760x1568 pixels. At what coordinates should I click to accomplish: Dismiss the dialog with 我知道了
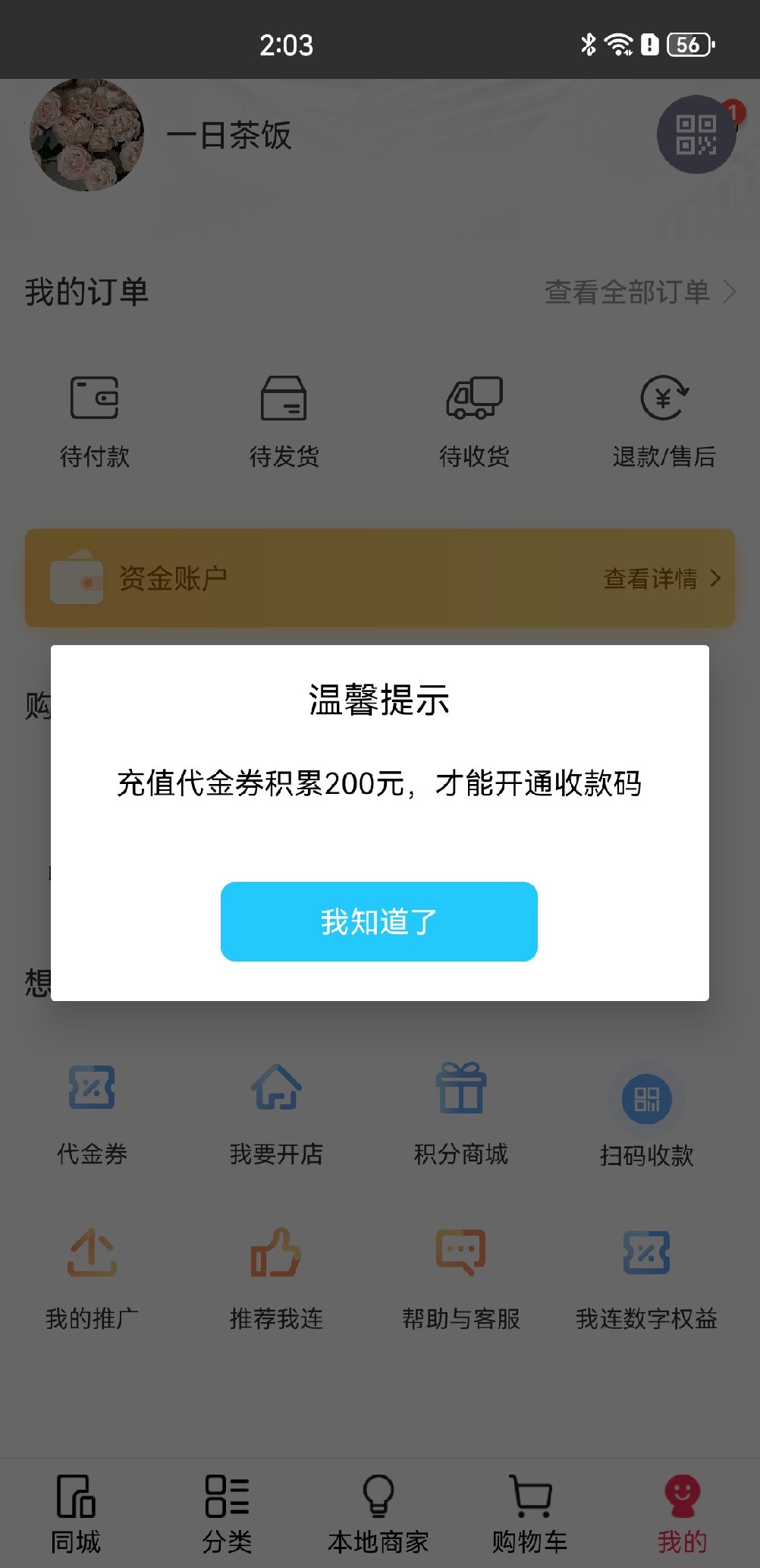tap(379, 921)
